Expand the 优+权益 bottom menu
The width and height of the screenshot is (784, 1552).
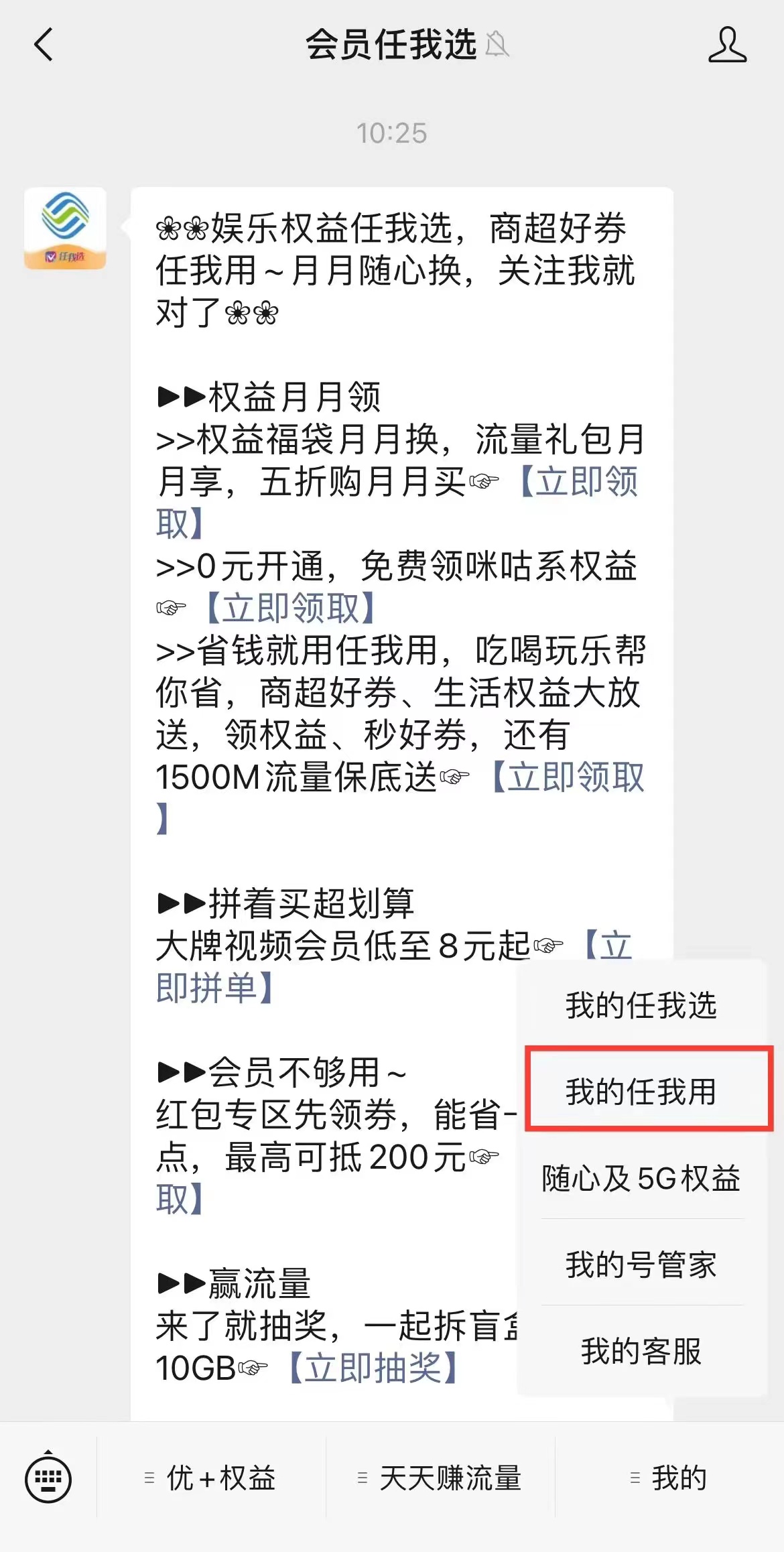(211, 1478)
